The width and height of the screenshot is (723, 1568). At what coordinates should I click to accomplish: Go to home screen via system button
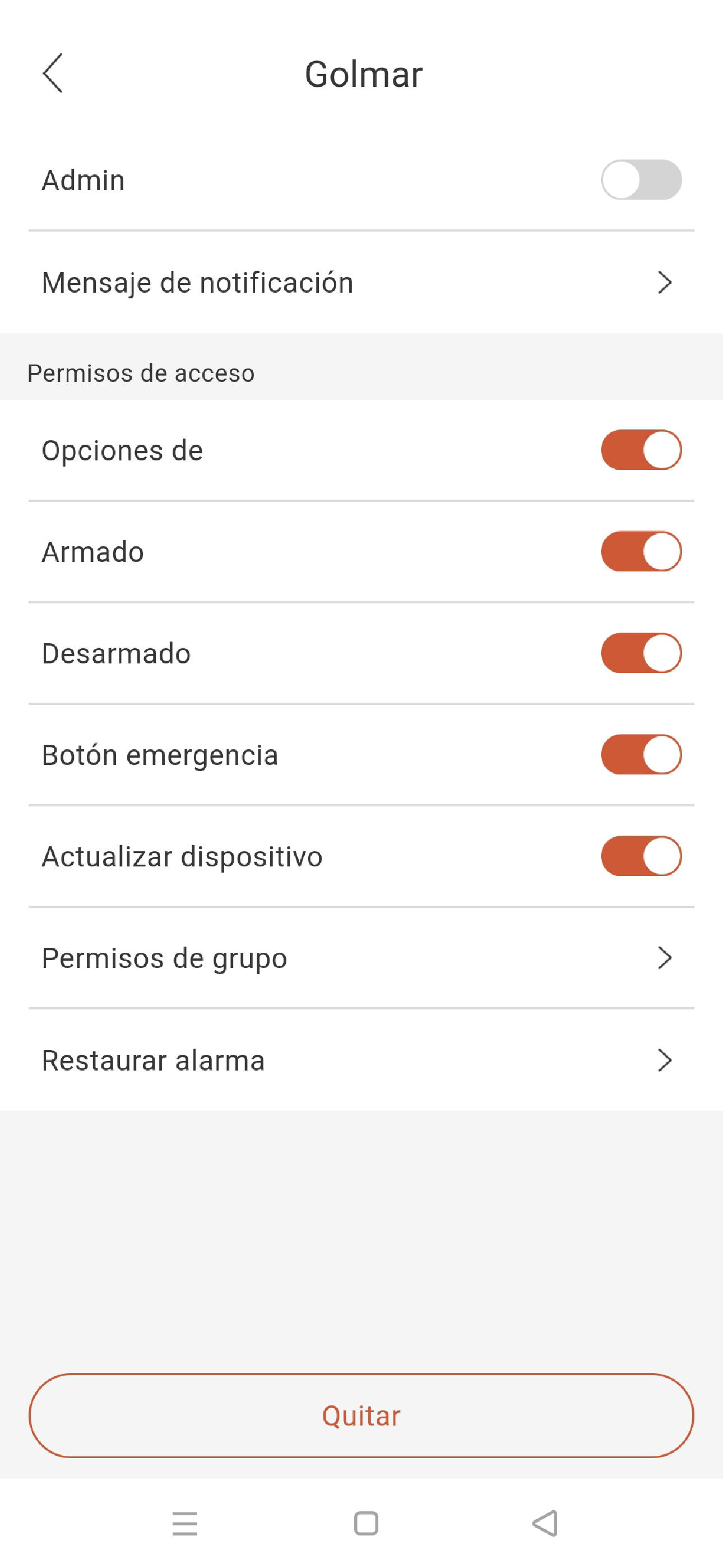tap(366, 1524)
